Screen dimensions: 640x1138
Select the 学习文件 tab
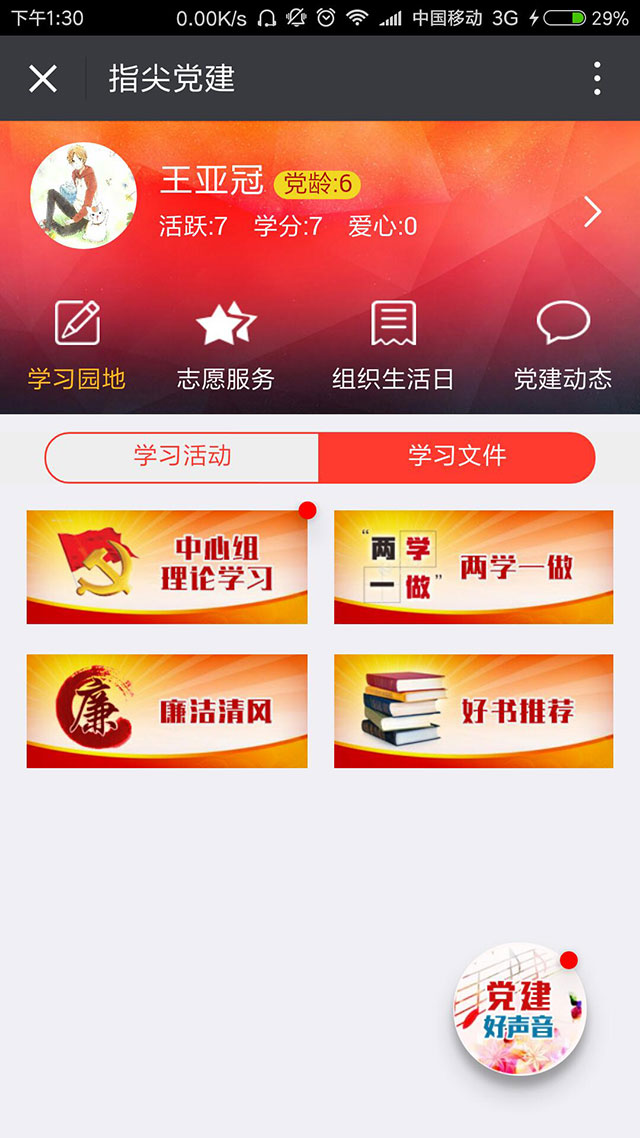click(x=457, y=457)
